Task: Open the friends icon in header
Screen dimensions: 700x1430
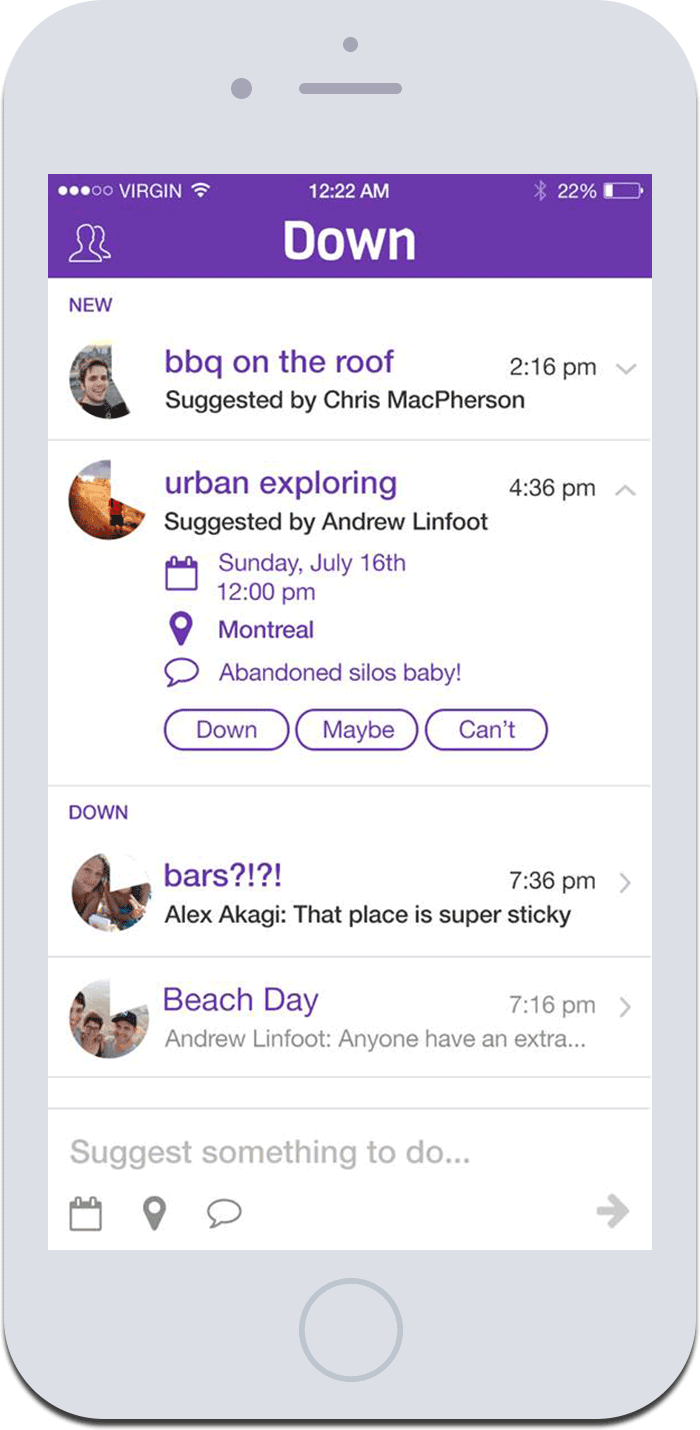Action: [x=89, y=243]
